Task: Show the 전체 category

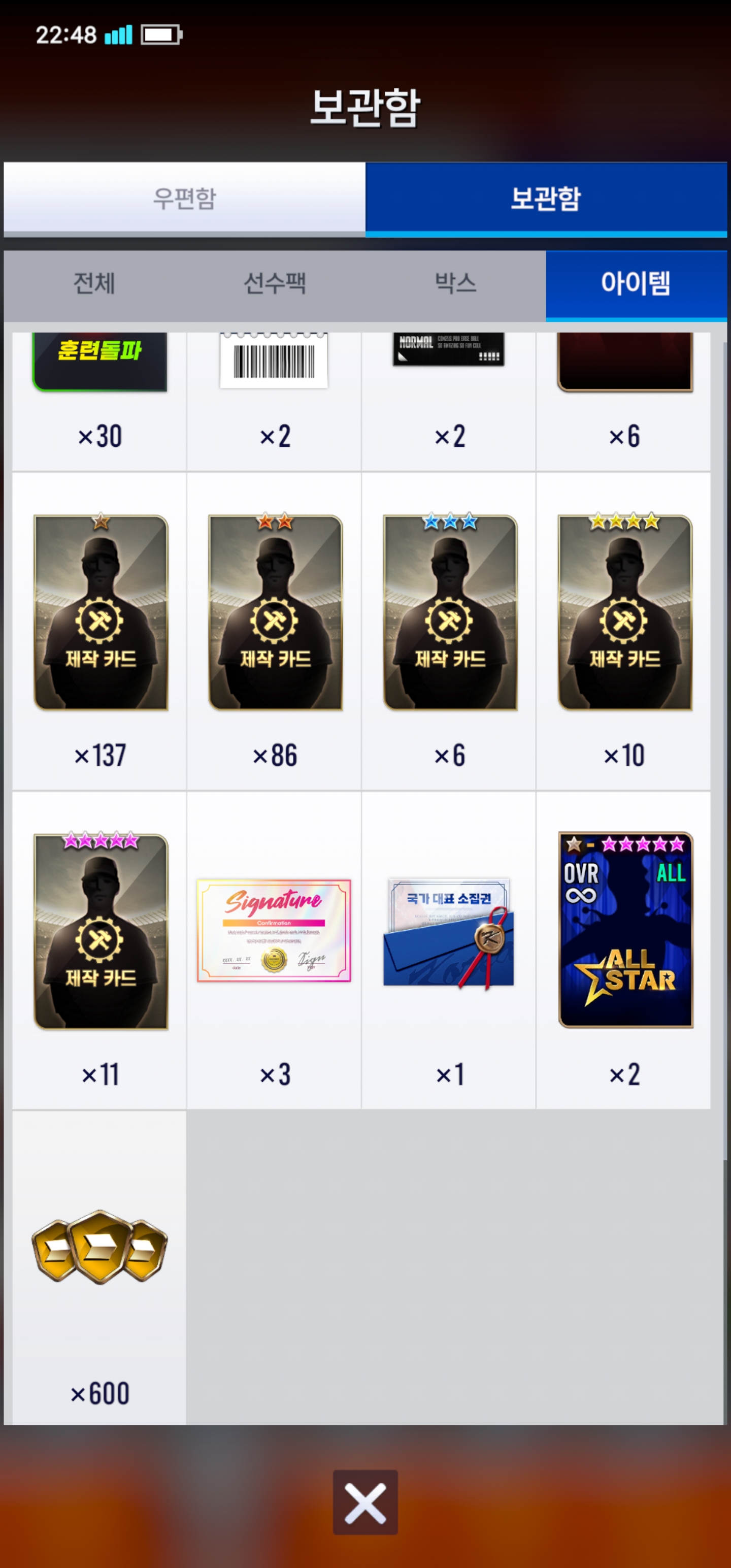Action: (x=94, y=284)
